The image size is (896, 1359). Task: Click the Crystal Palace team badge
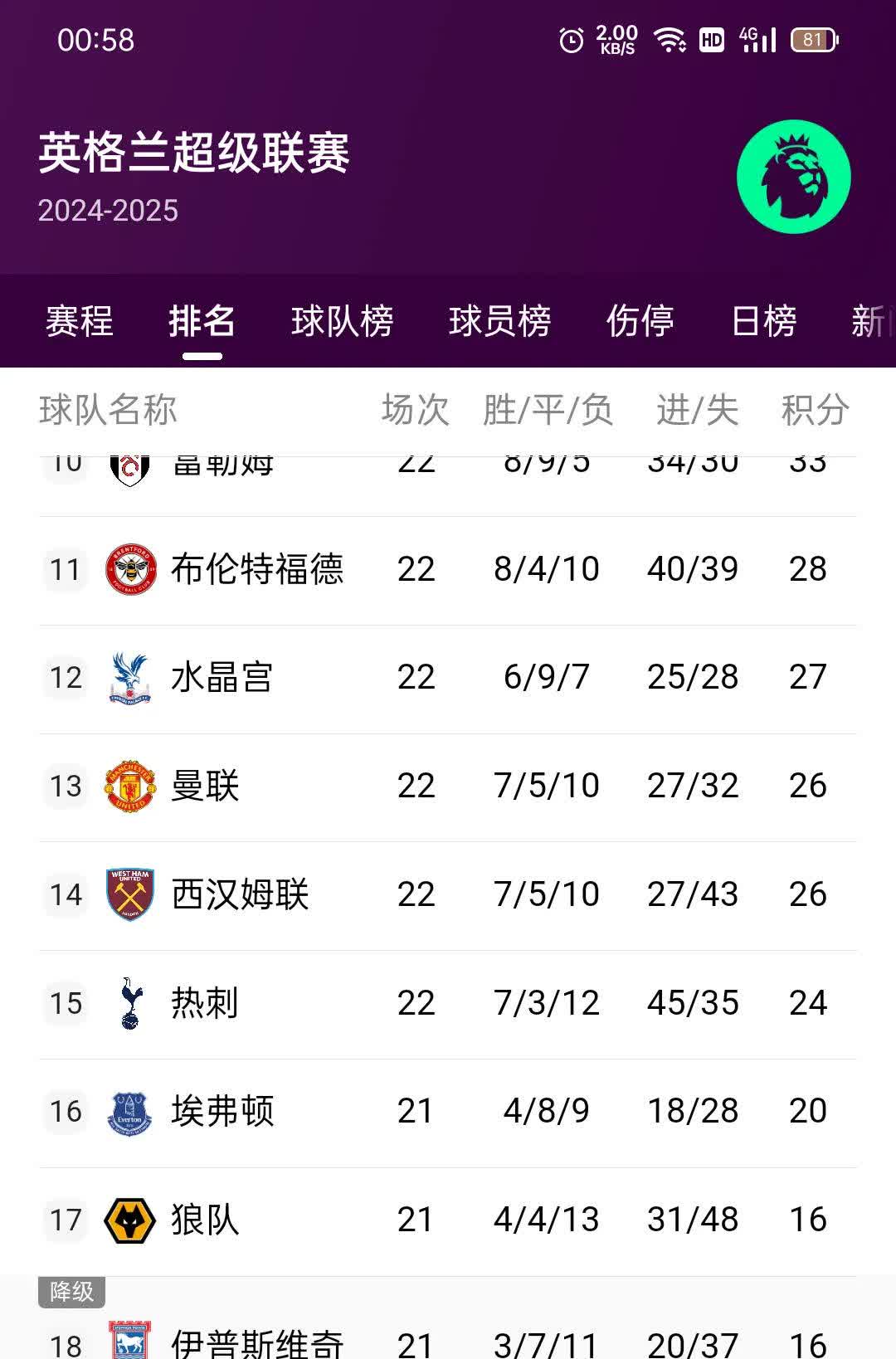click(x=129, y=677)
